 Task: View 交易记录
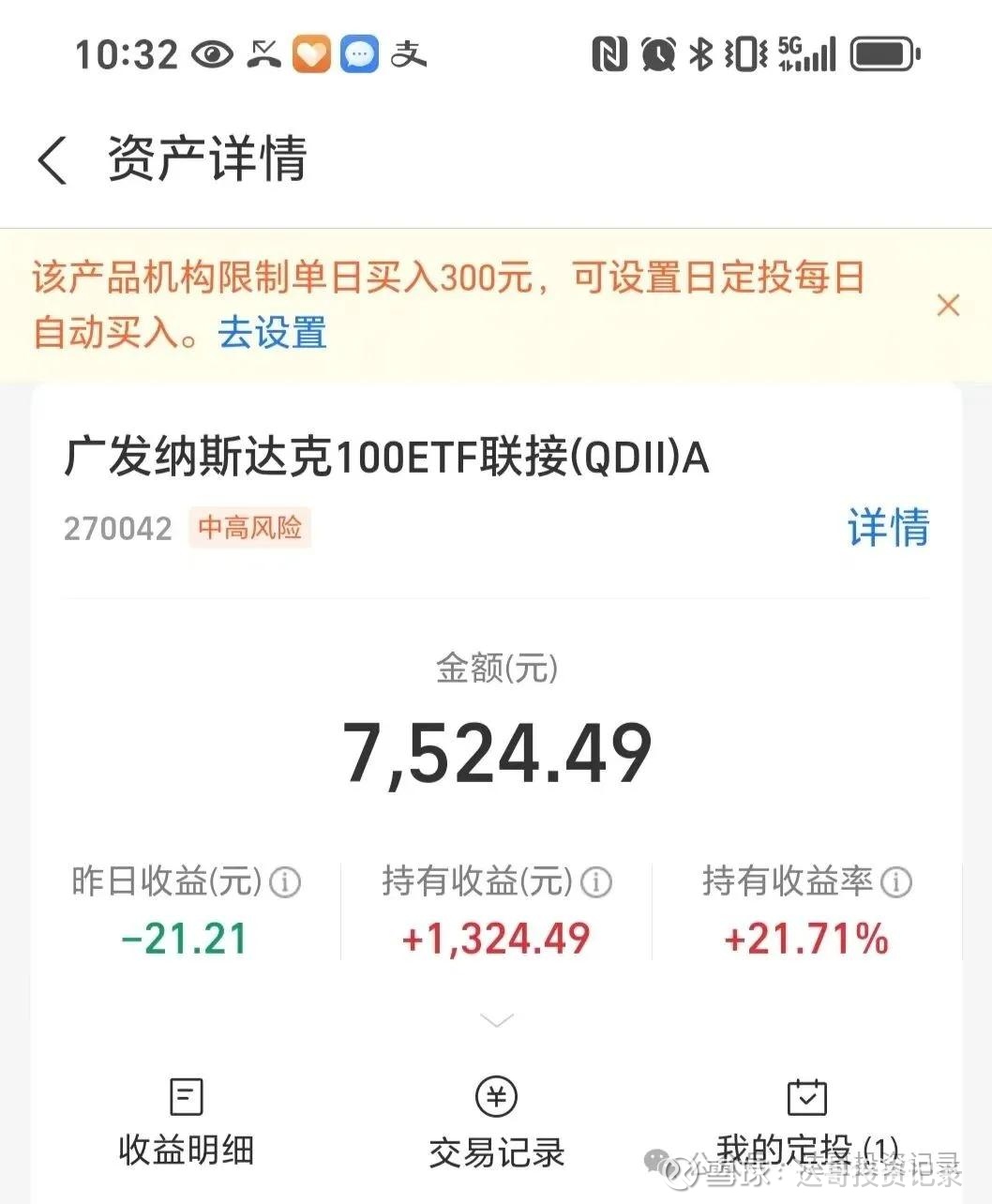click(496, 1121)
